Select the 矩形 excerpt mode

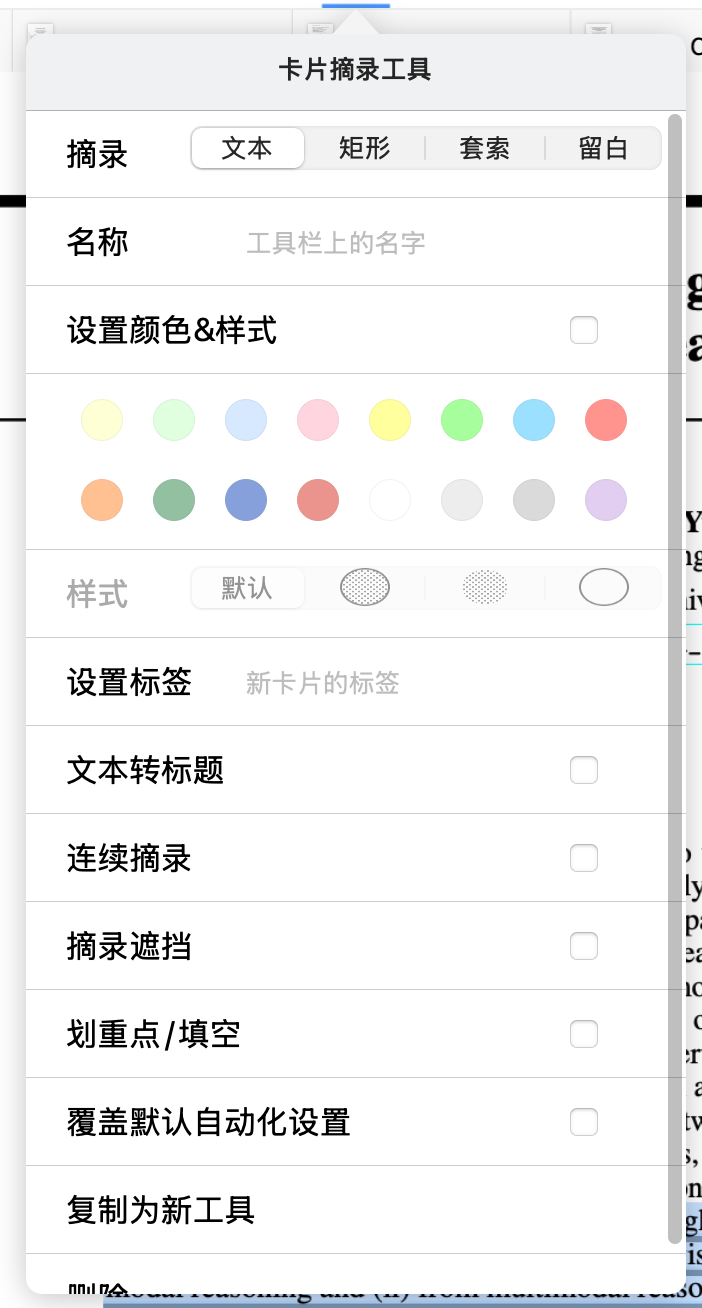pos(365,148)
